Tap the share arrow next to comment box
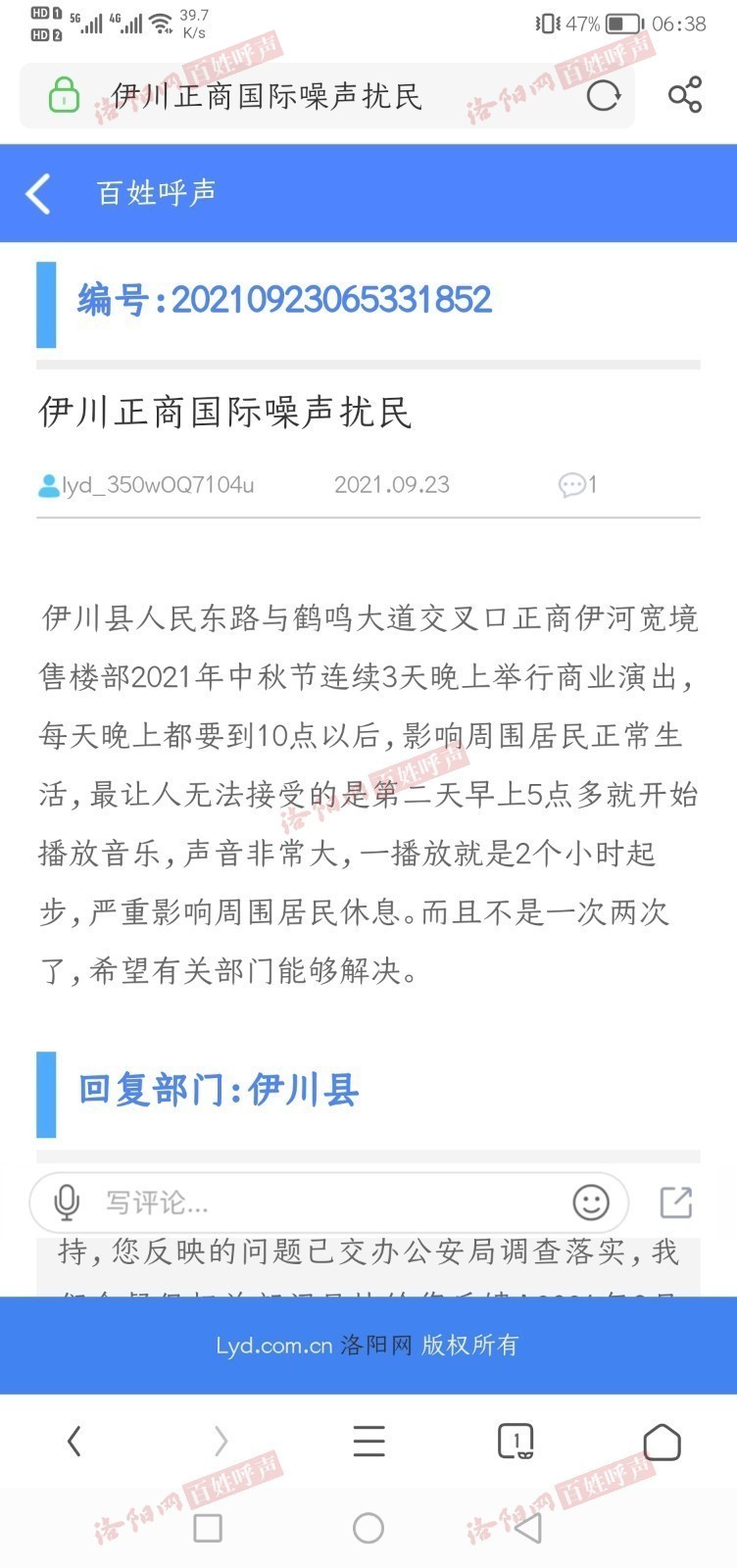The height and width of the screenshot is (1568, 737). (676, 1202)
